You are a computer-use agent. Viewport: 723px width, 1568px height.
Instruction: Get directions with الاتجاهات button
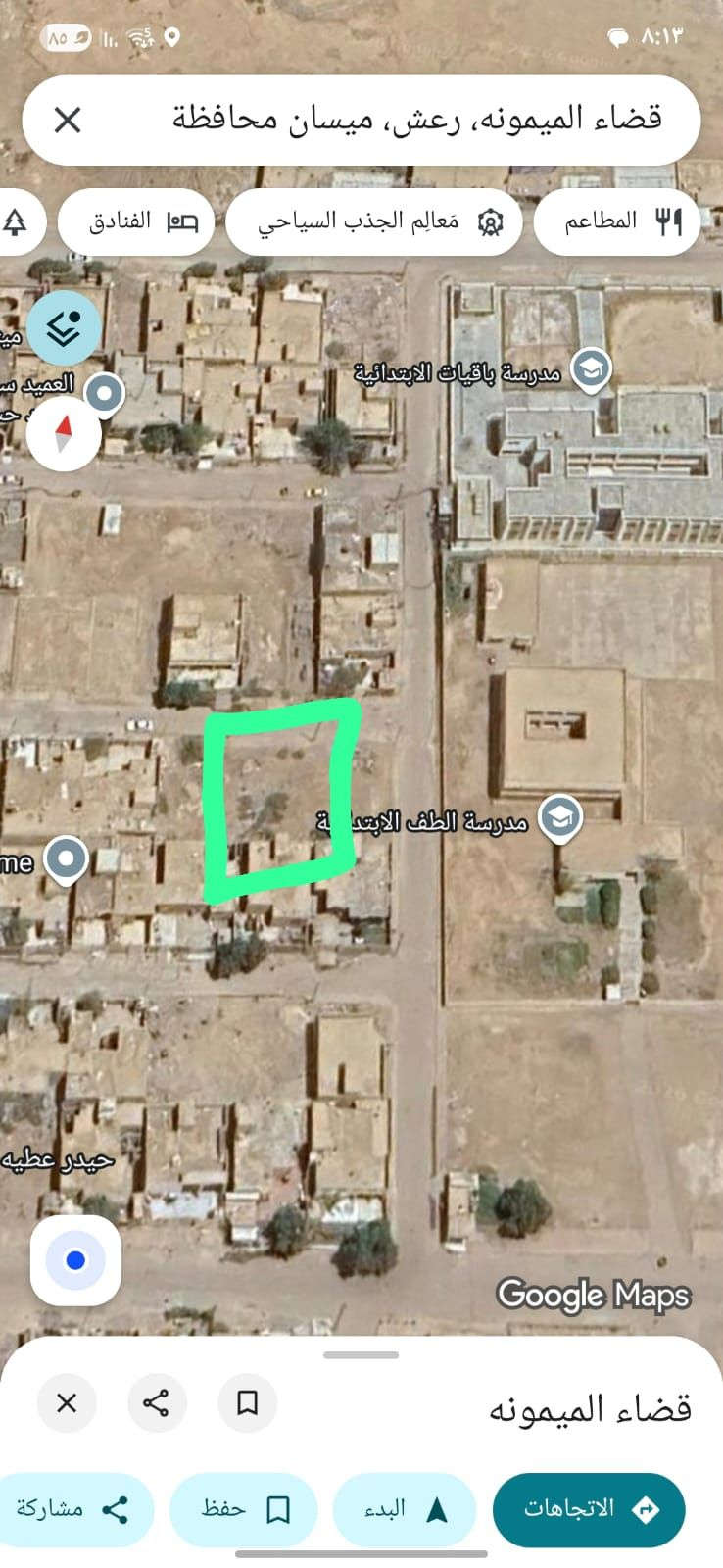pos(588,1509)
